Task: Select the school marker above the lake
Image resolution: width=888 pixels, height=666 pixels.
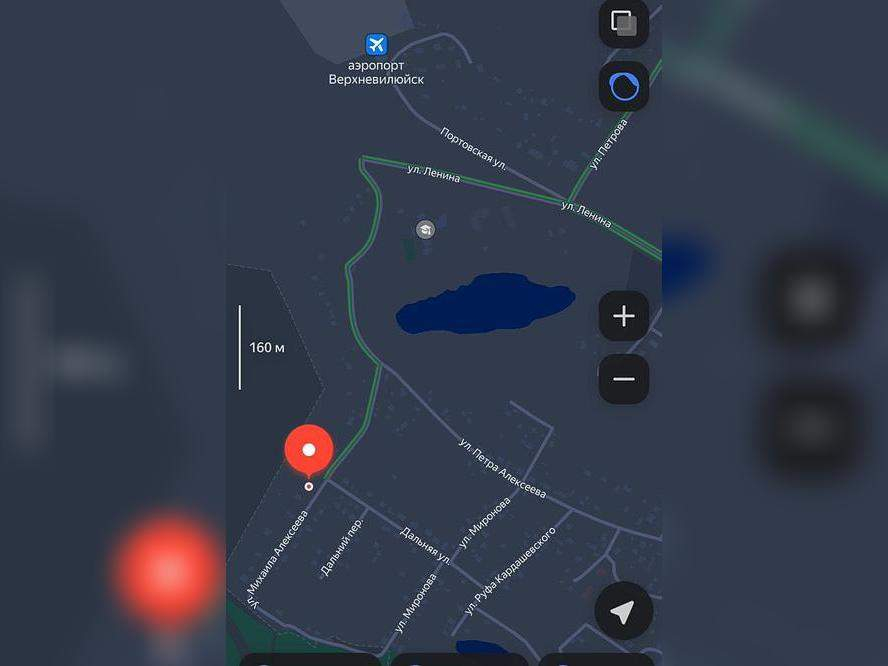Action: click(426, 230)
